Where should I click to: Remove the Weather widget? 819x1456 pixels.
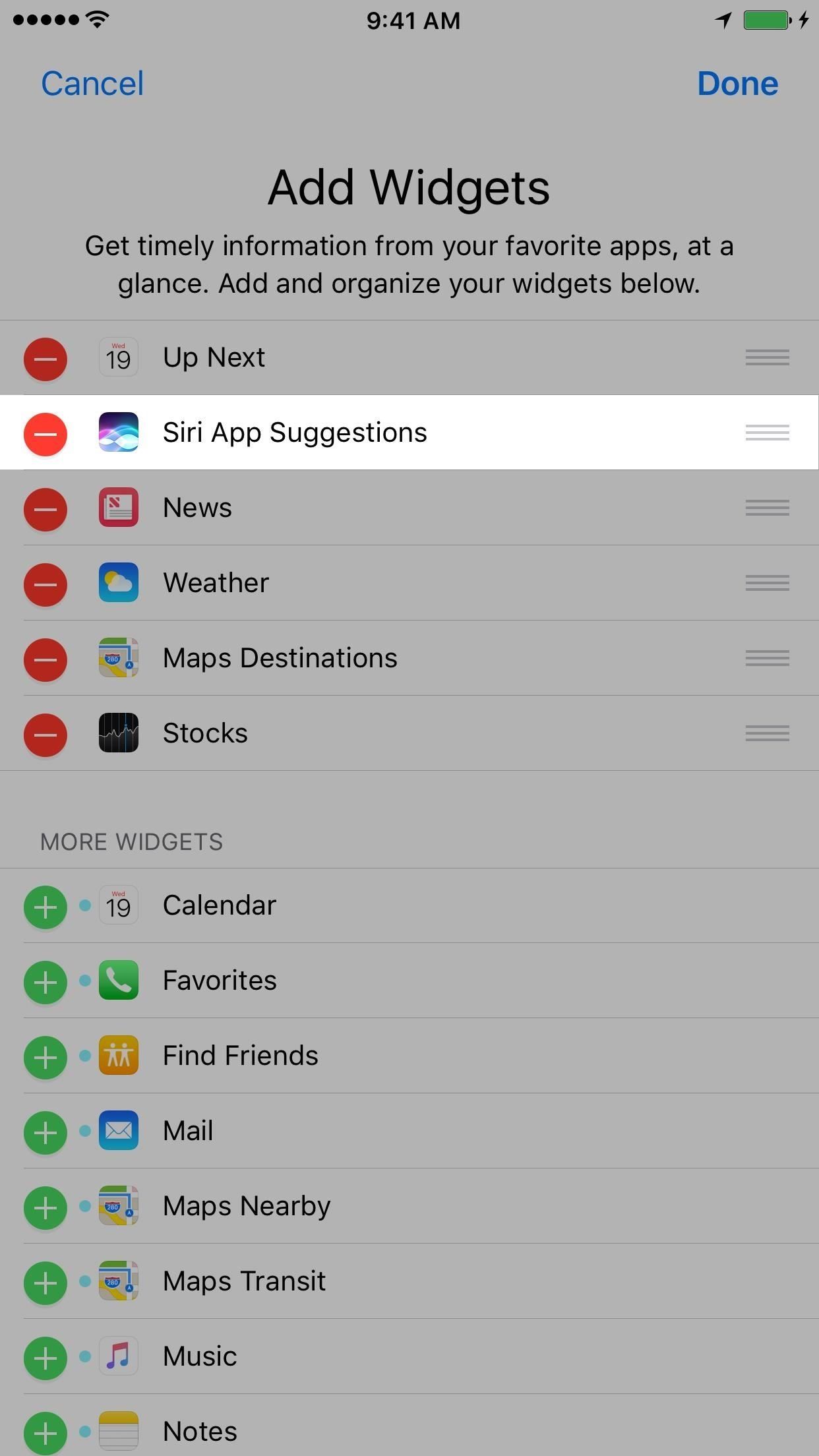pos(45,584)
